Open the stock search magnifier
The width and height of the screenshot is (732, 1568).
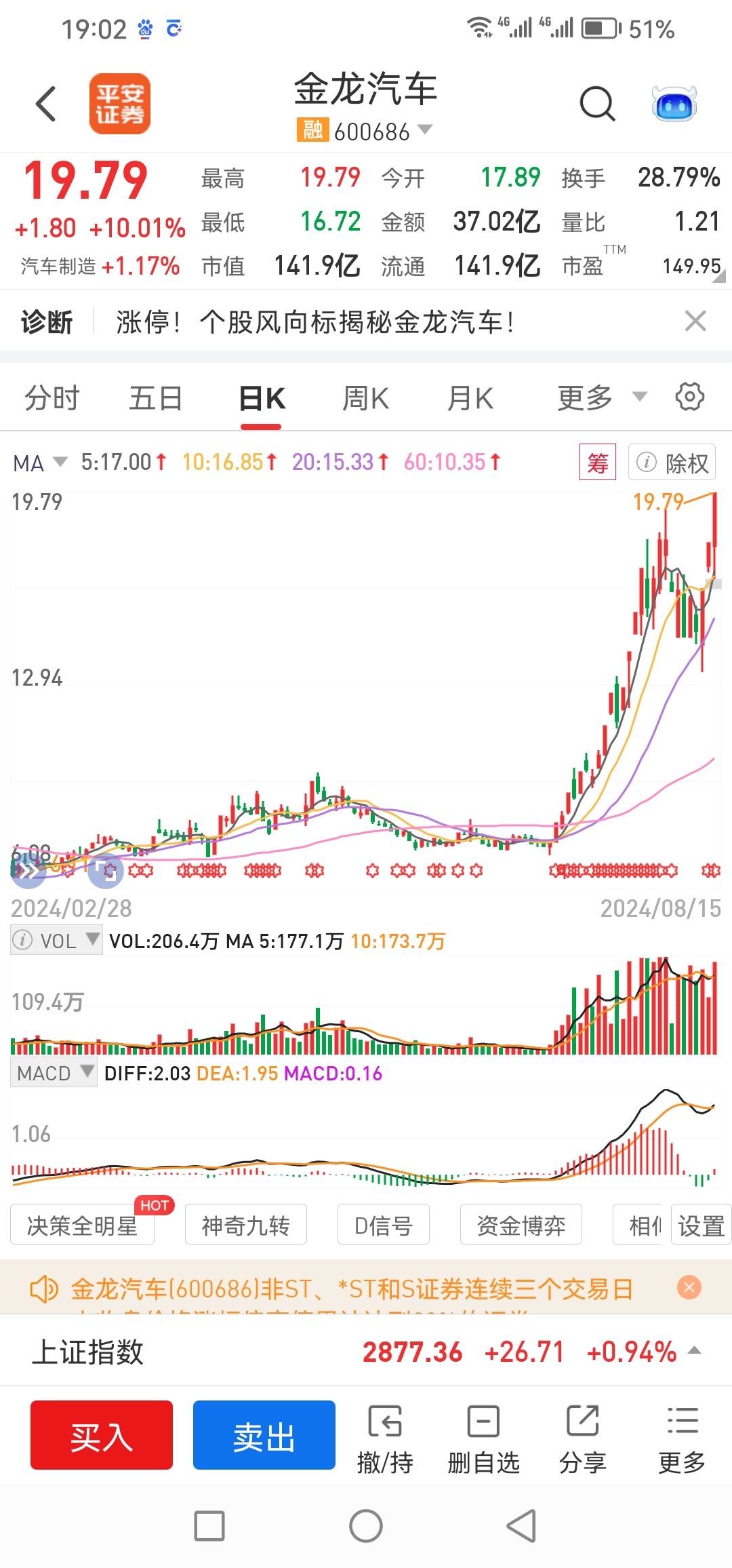(x=597, y=104)
